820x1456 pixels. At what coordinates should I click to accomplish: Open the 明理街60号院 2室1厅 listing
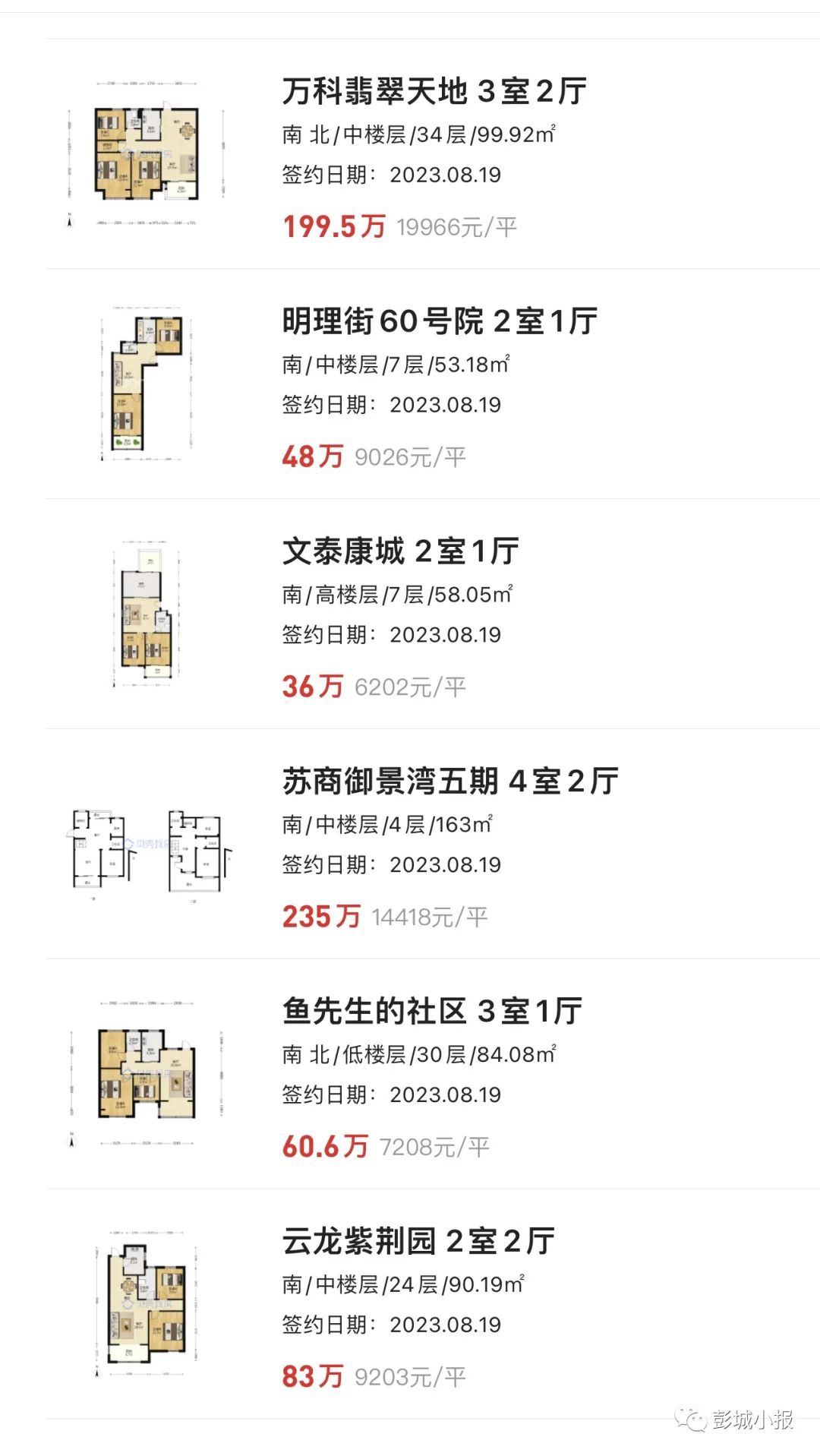click(439, 322)
